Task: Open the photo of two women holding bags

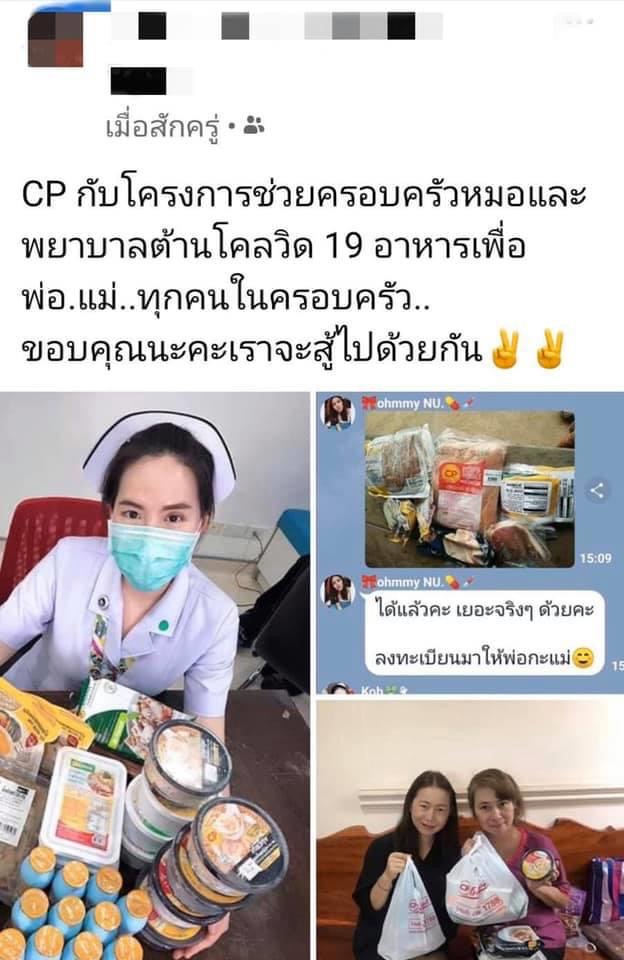Action: click(470, 829)
